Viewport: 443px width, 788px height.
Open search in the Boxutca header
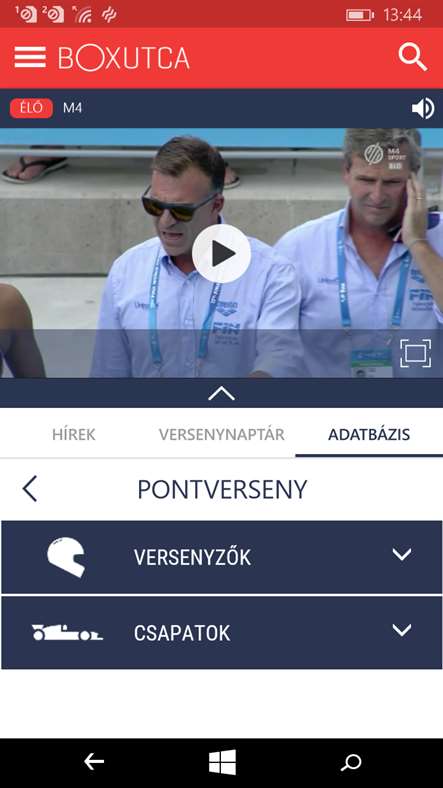[x=413, y=57]
